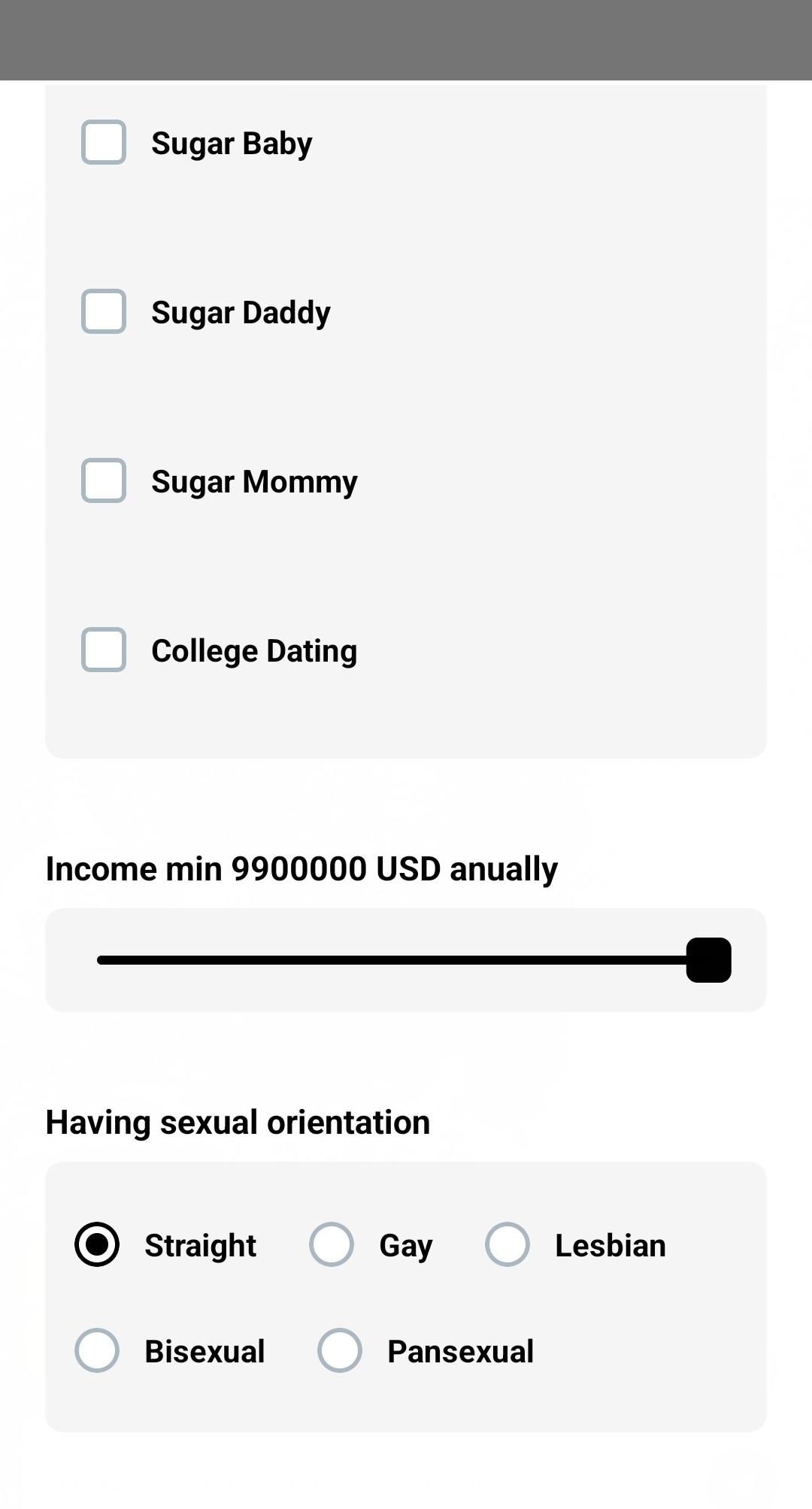Check the Sugar Baby checkbox

(104, 142)
